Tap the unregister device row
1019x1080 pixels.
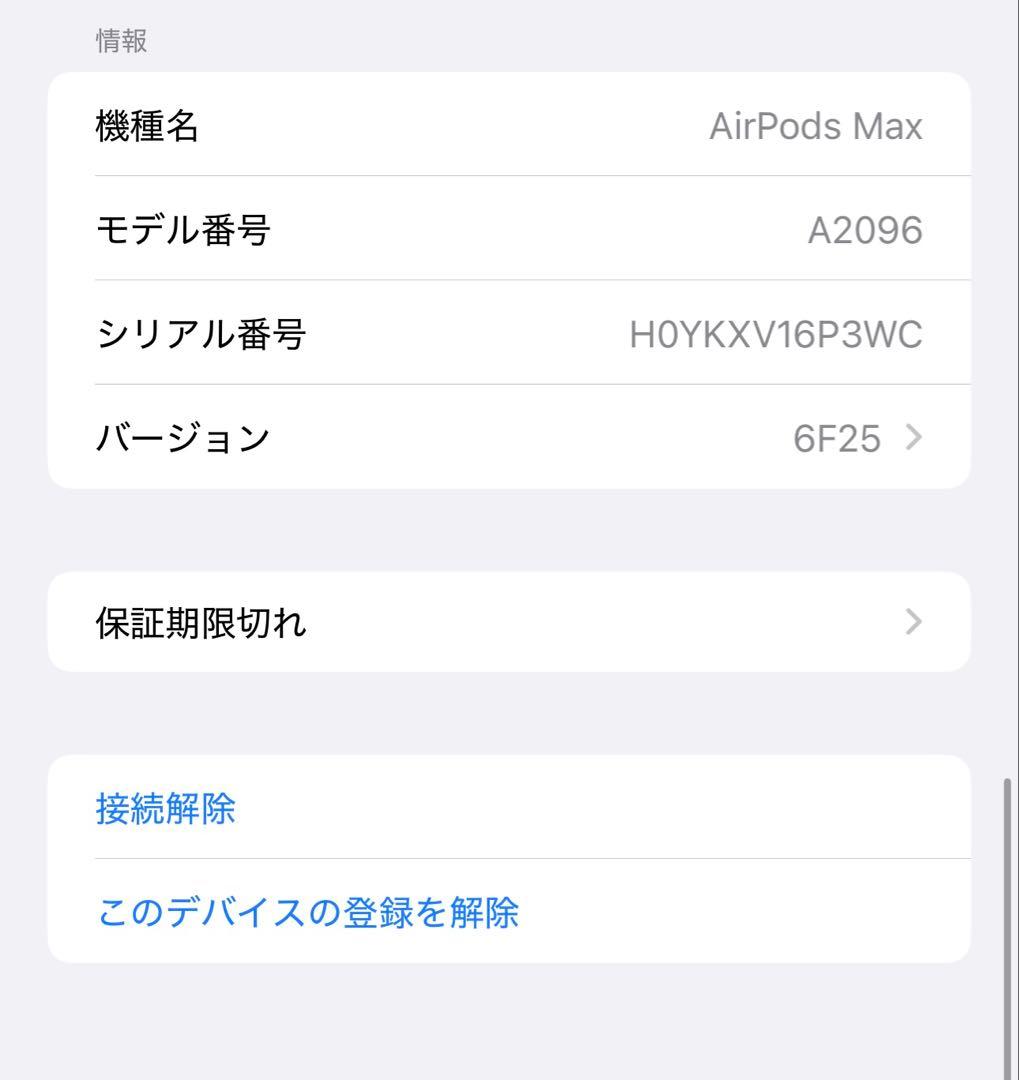[509, 913]
